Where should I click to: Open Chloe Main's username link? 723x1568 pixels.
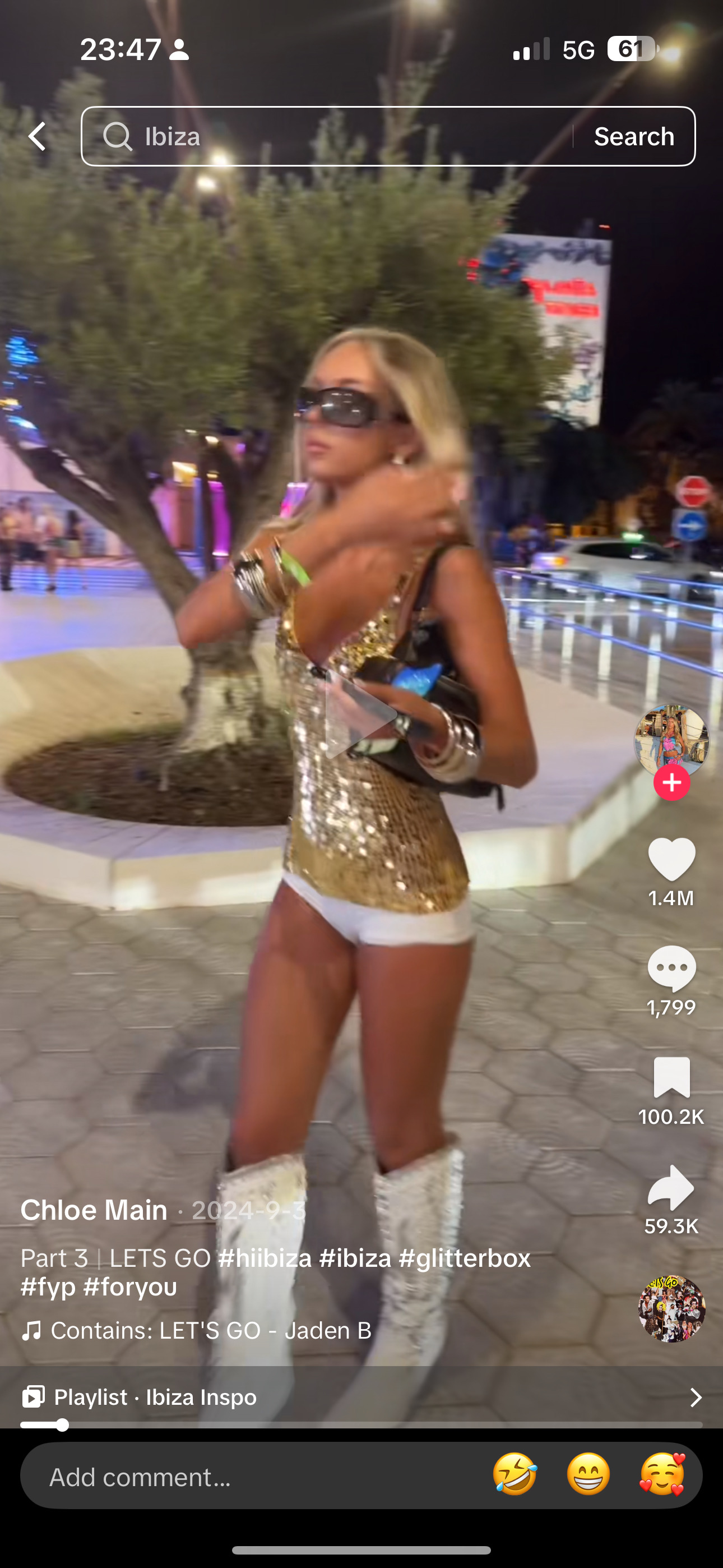[94, 1210]
